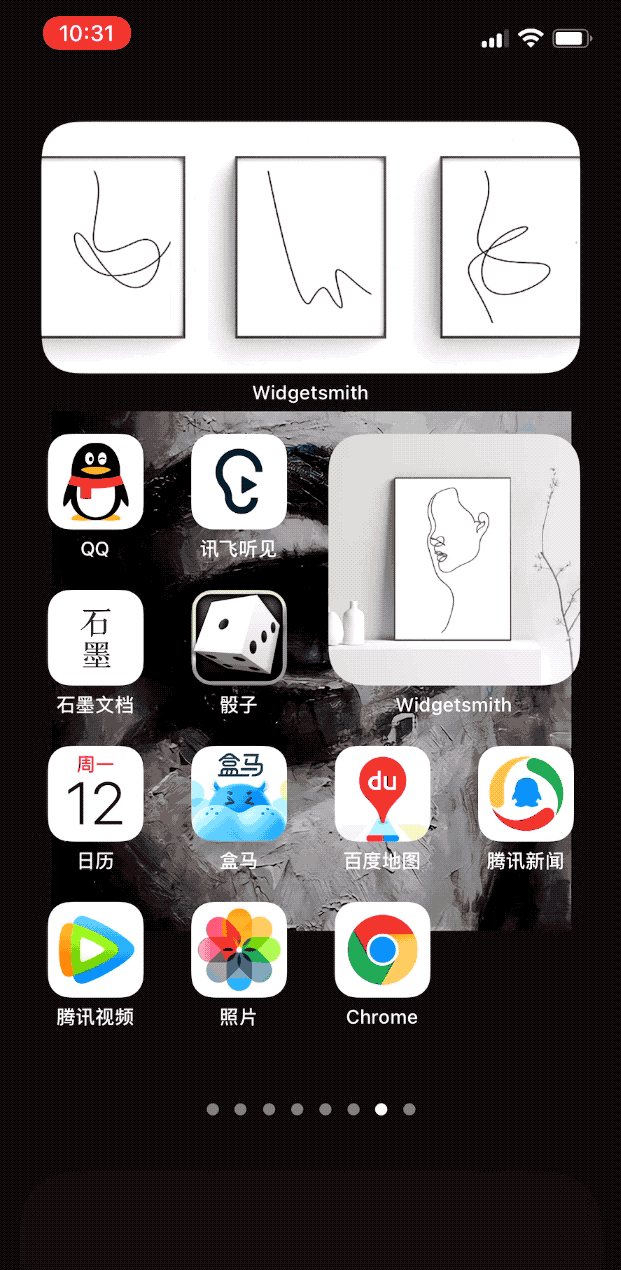The height and width of the screenshot is (1270, 621).
Task: Open the wide Widgetsmith widget with three sketches
Action: click(x=310, y=247)
